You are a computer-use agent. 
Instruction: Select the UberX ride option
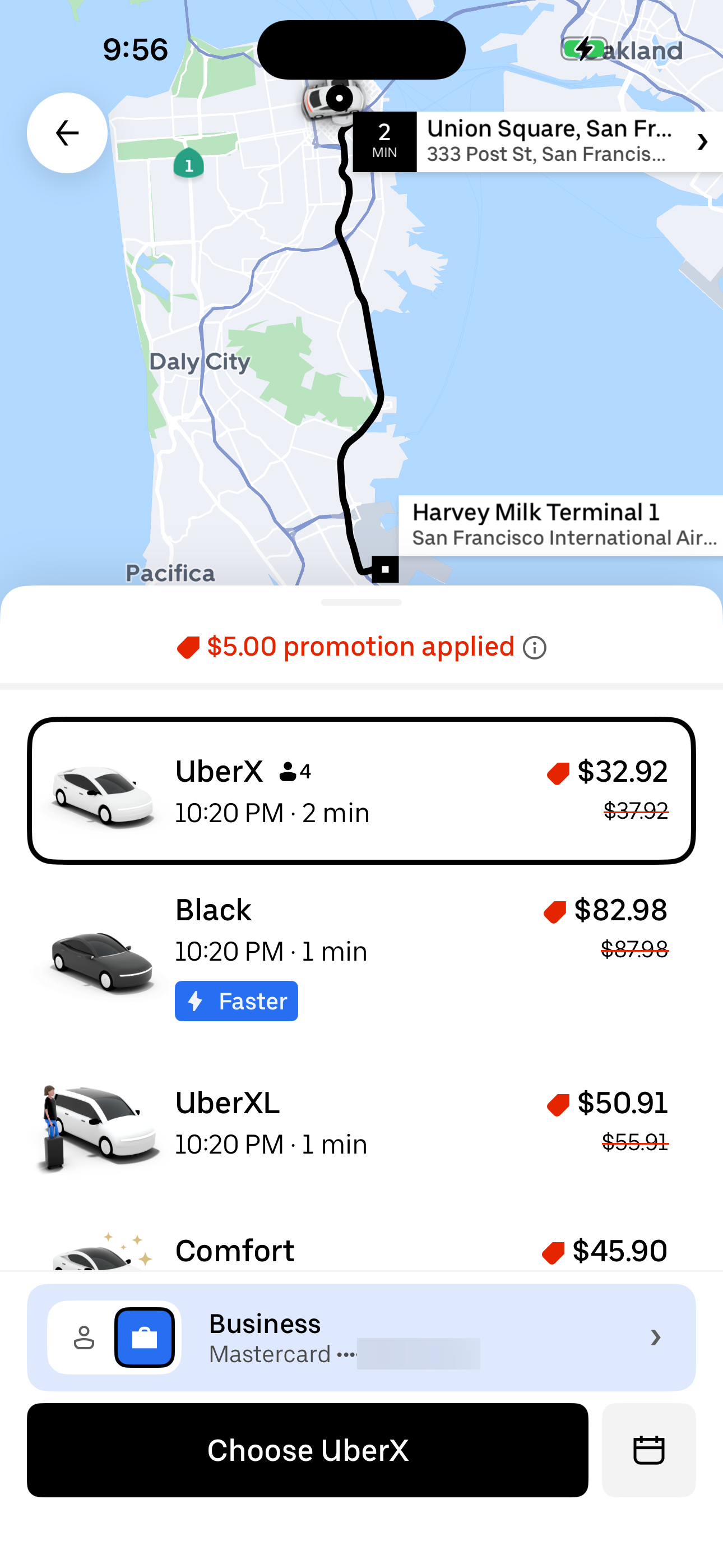361,790
